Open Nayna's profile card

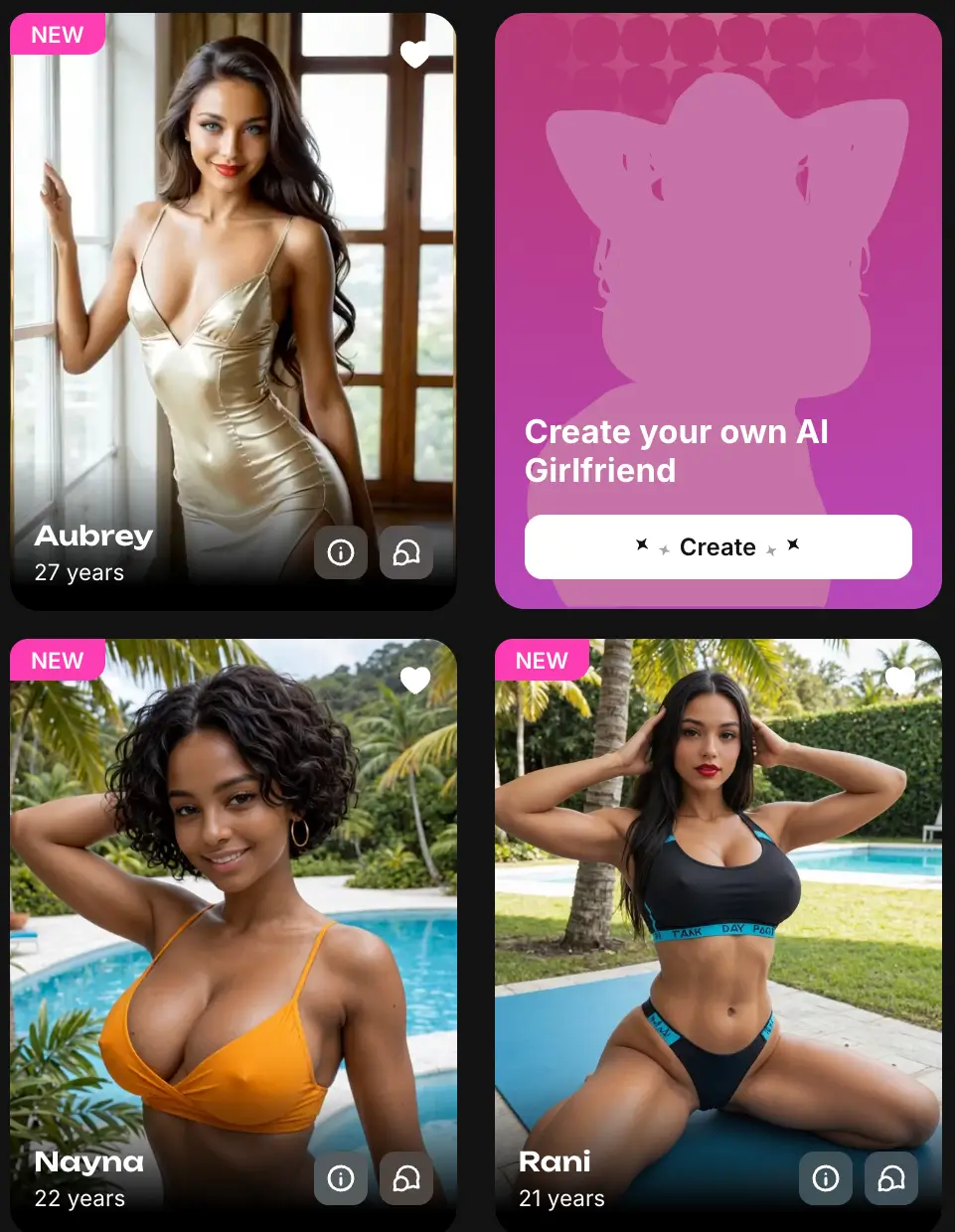click(233, 924)
